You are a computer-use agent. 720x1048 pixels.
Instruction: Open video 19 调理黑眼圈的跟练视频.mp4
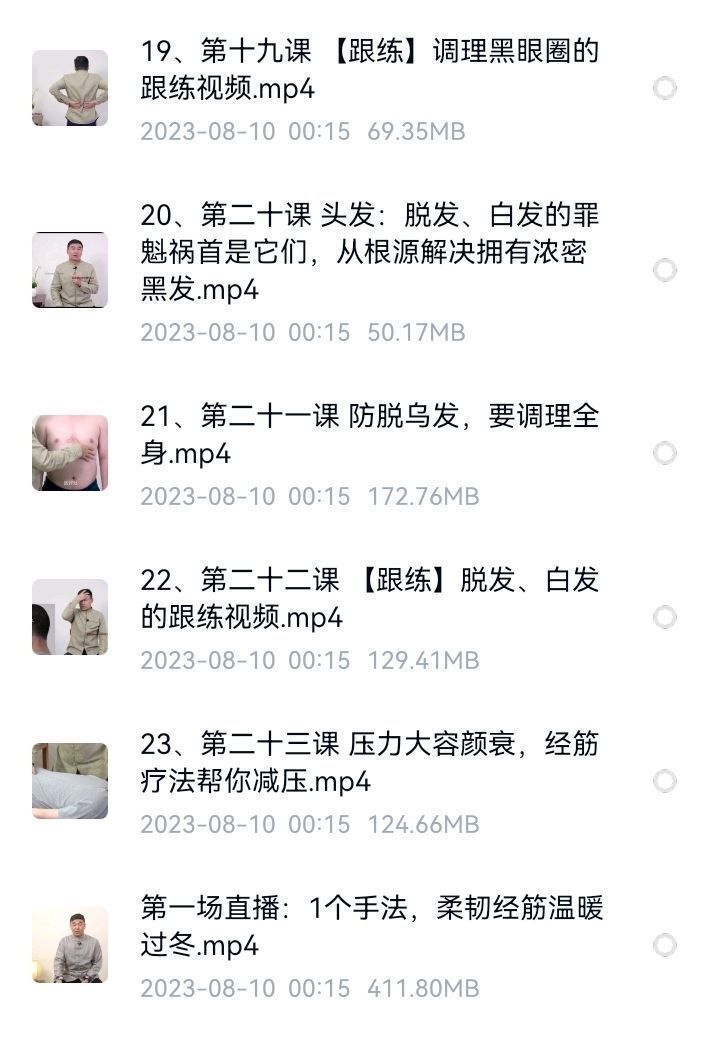tap(370, 70)
